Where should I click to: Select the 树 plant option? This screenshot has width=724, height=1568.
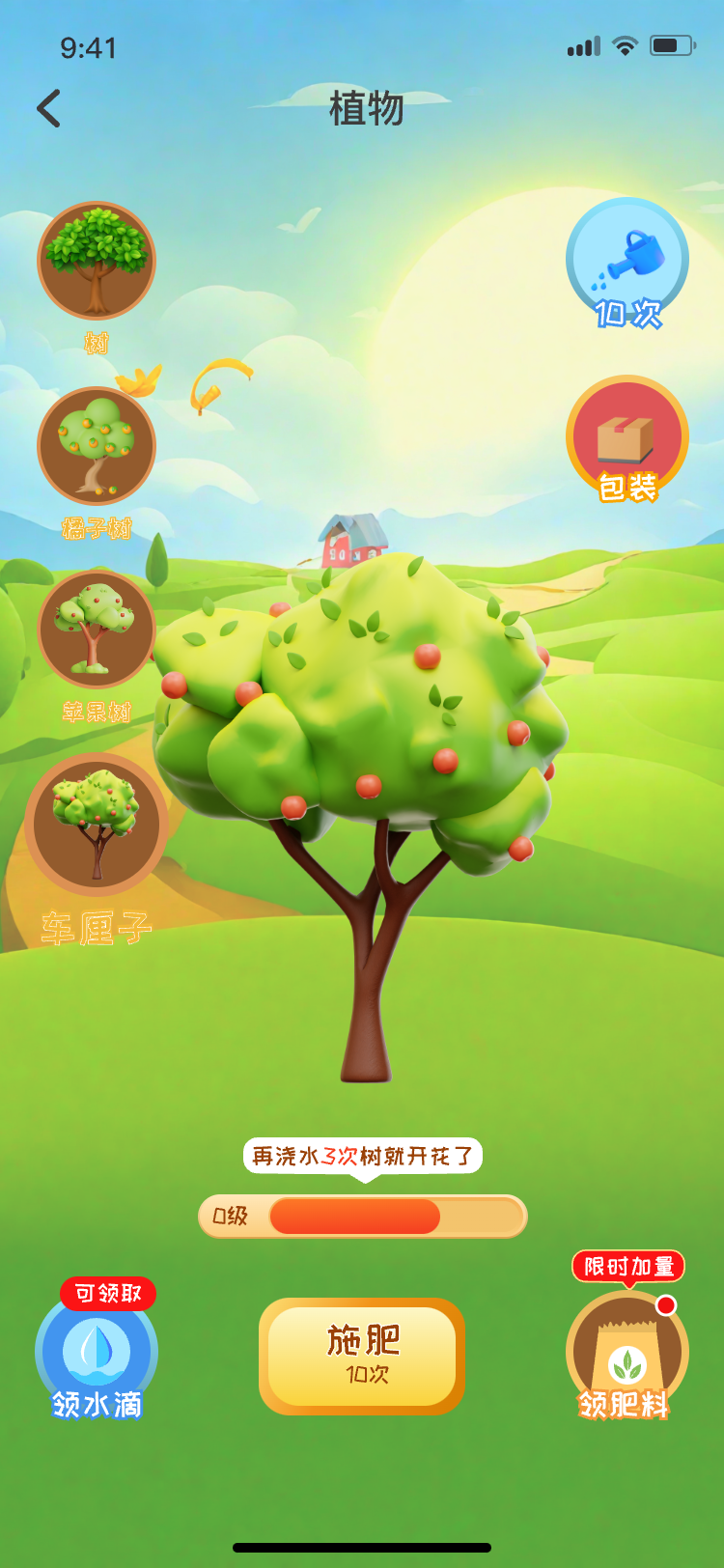click(97, 261)
